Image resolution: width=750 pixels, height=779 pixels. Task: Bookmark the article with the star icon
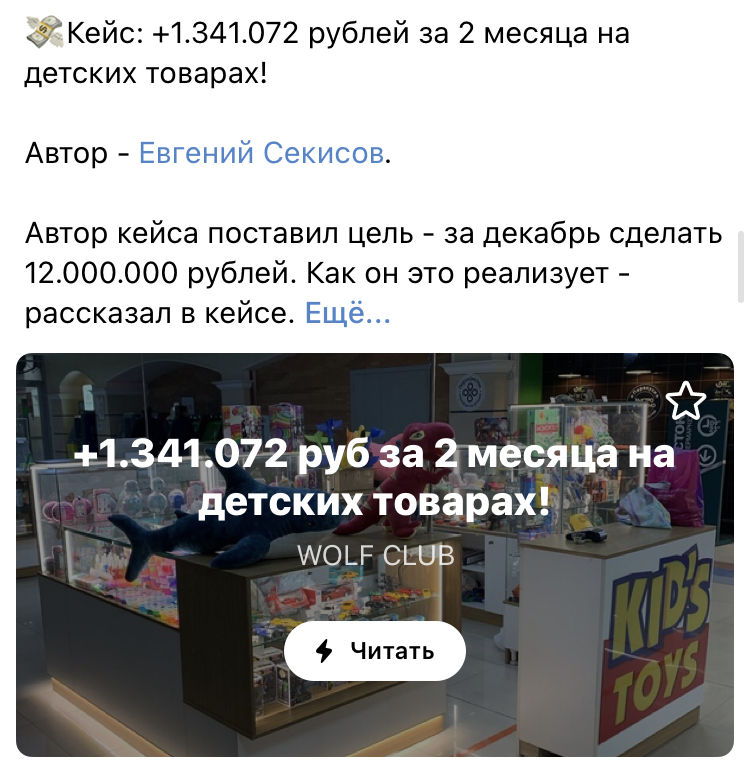point(686,401)
